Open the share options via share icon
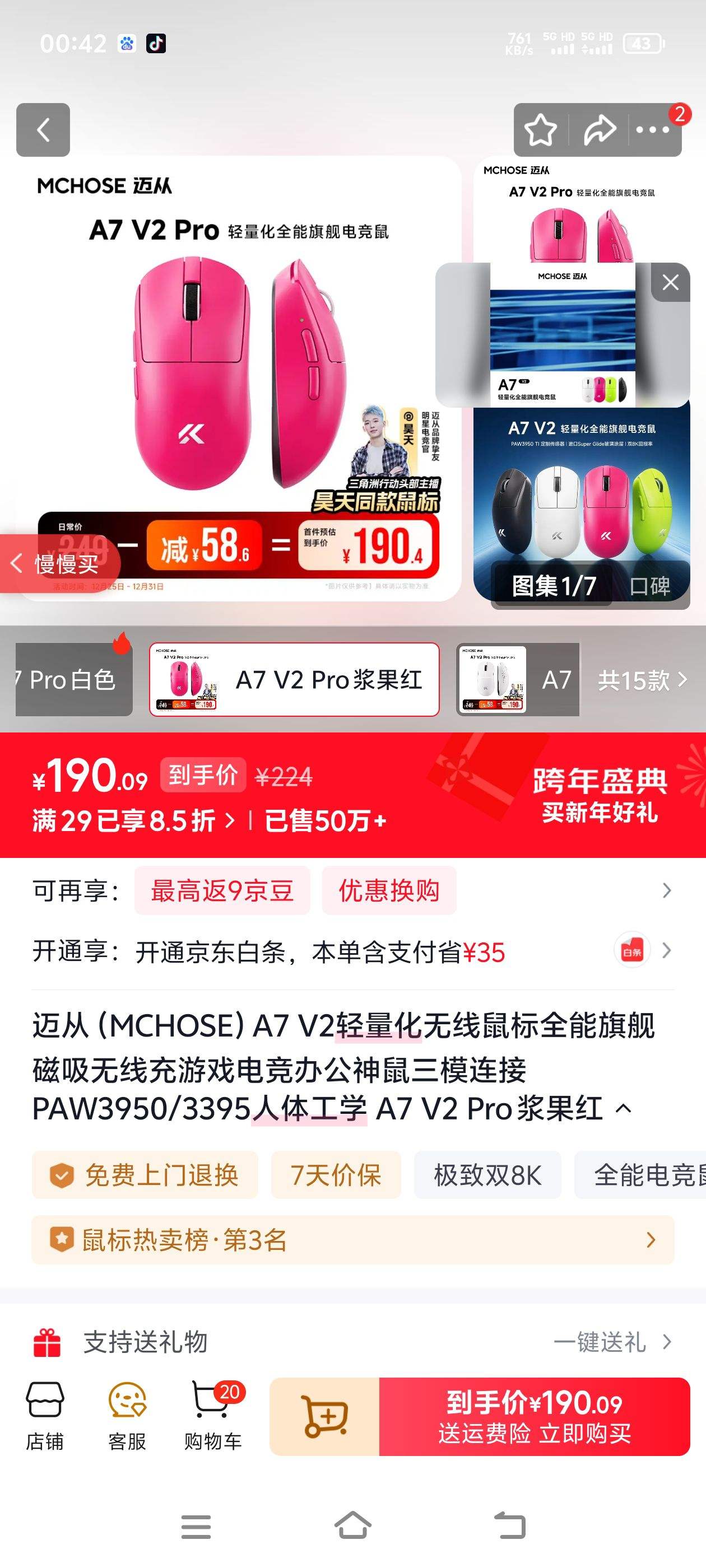706x1568 pixels. [600, 130]
